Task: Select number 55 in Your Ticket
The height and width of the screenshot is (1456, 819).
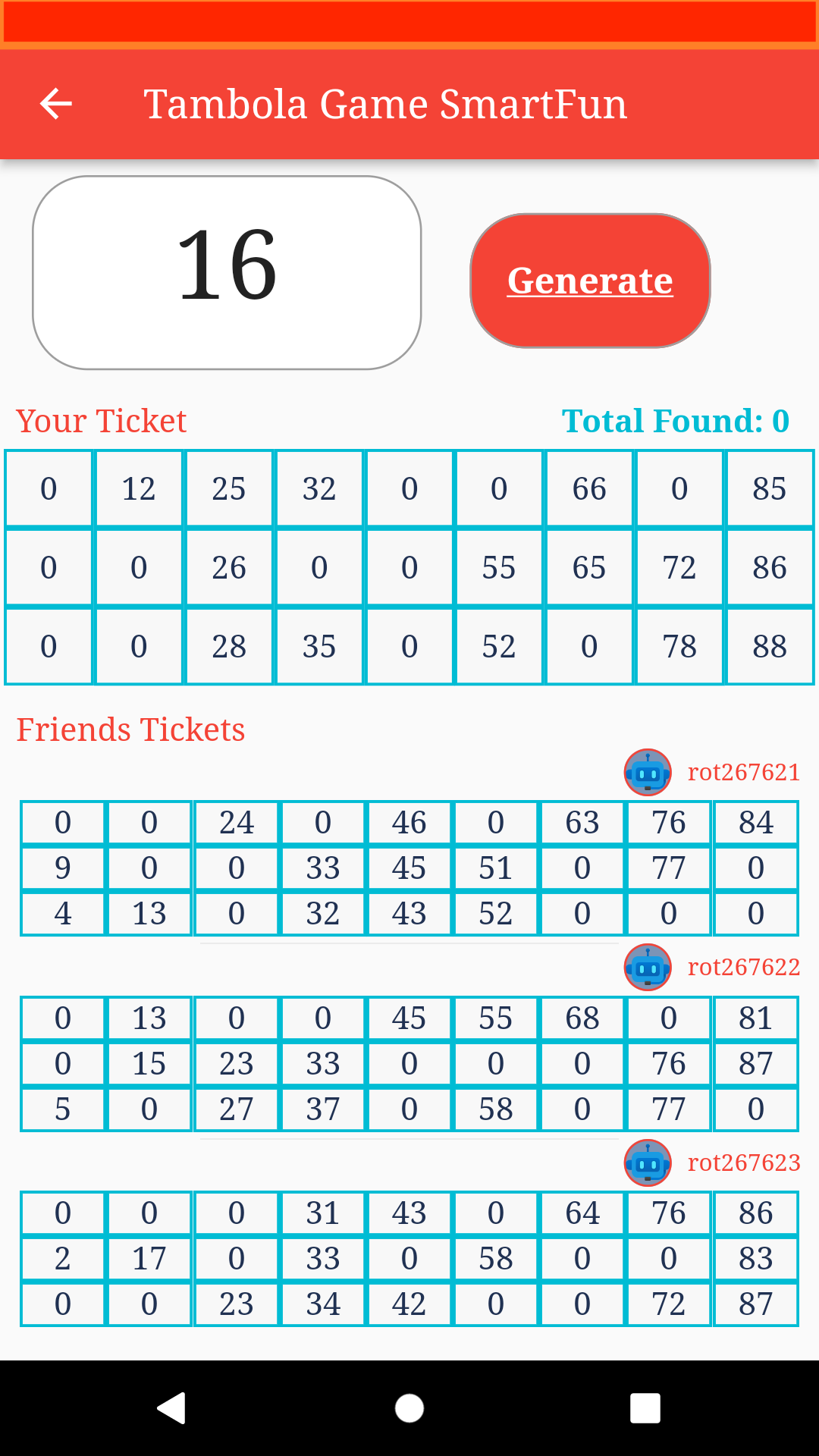Action: 499,567
